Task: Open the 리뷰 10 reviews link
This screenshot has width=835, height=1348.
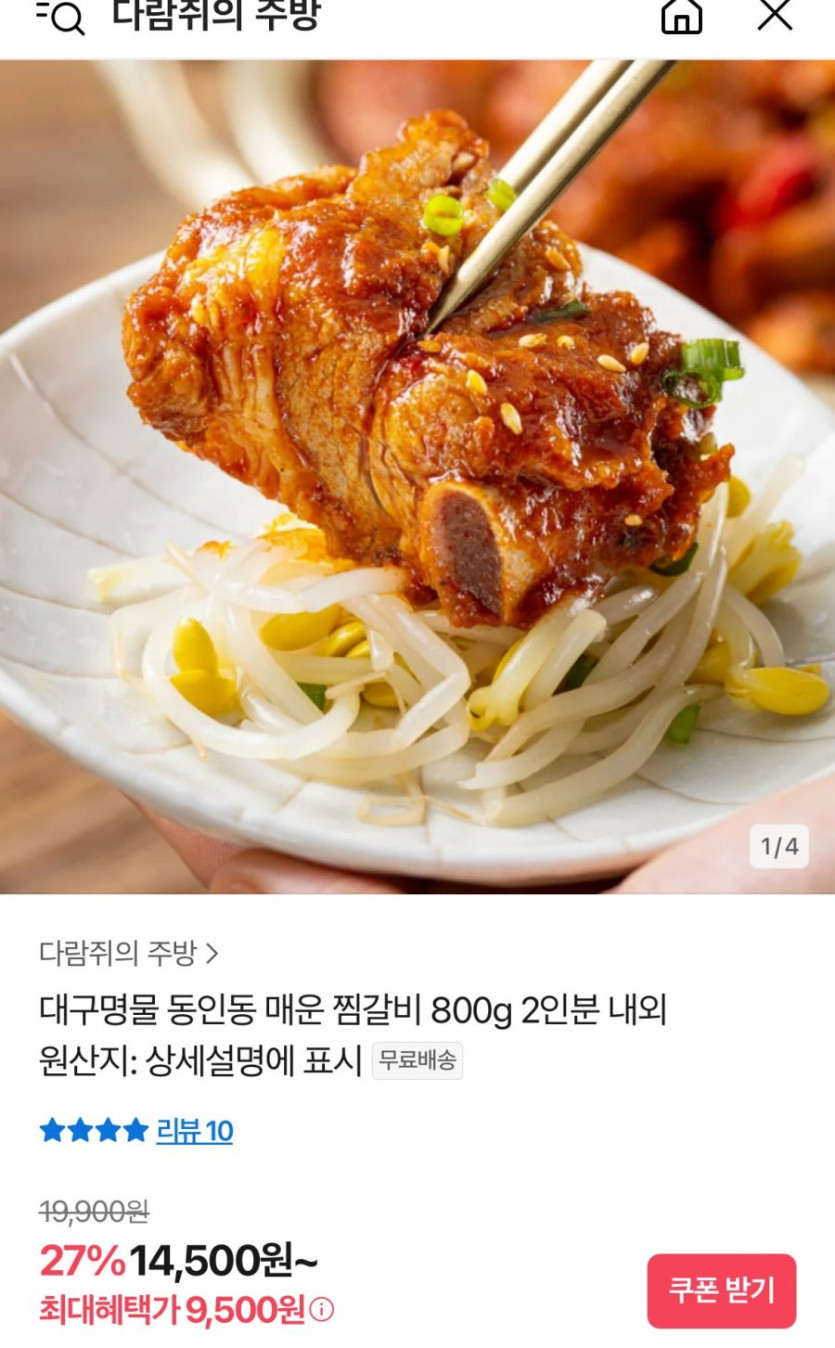Action: tap(194, 1131)
